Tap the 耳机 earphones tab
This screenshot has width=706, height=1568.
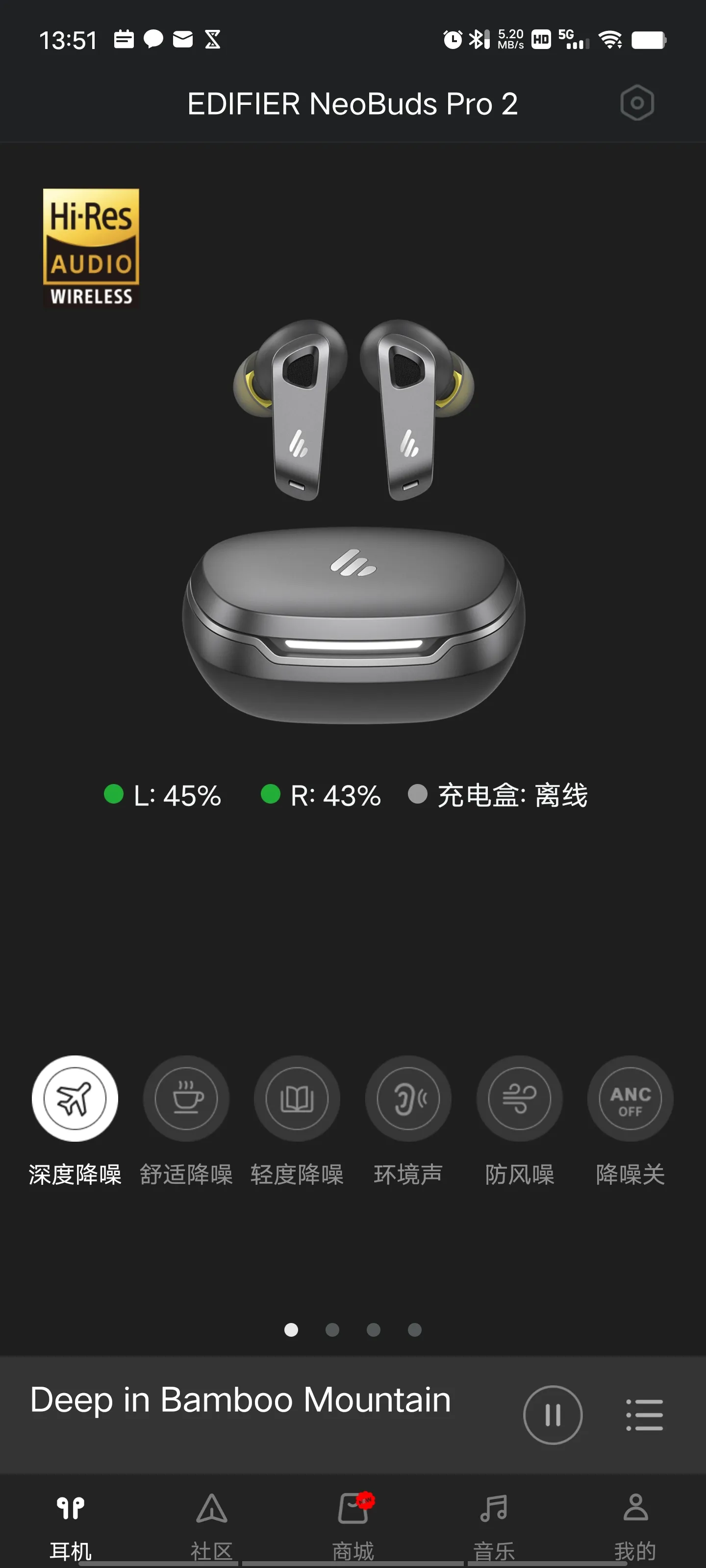pos(71,1526)
